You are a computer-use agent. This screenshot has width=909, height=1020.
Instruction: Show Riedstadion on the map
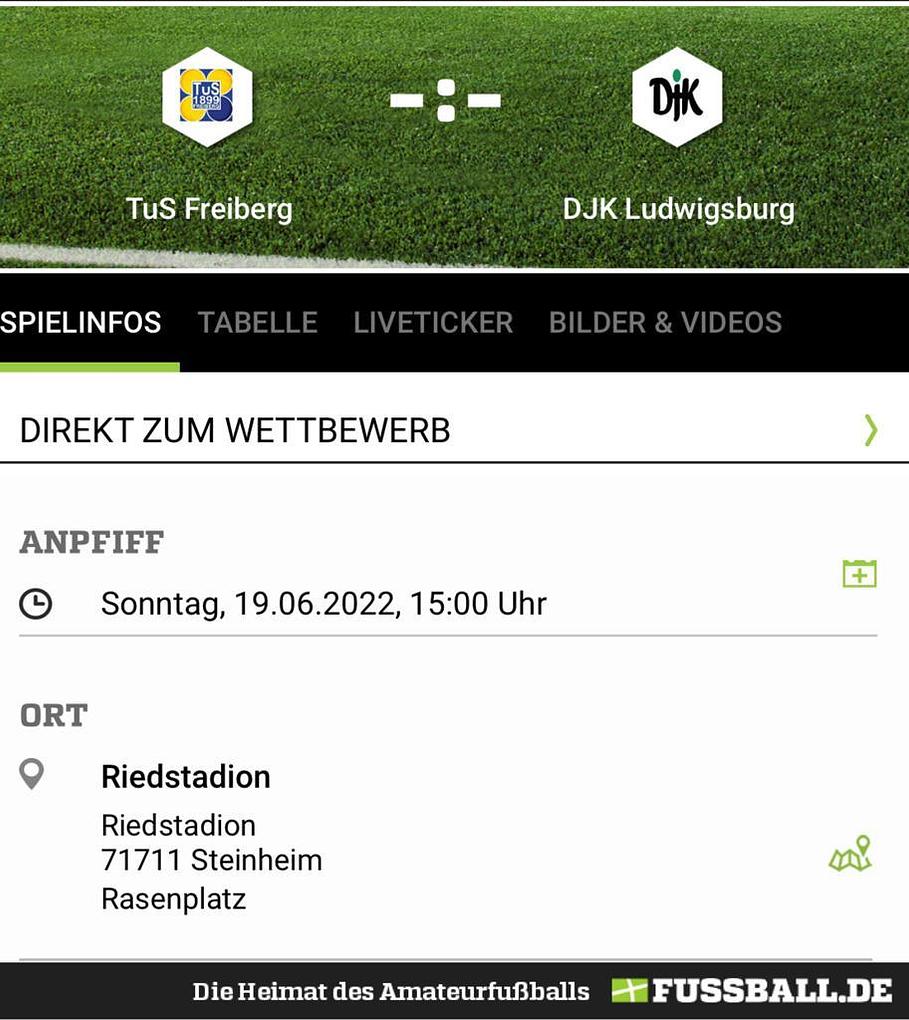coord(851,854)
